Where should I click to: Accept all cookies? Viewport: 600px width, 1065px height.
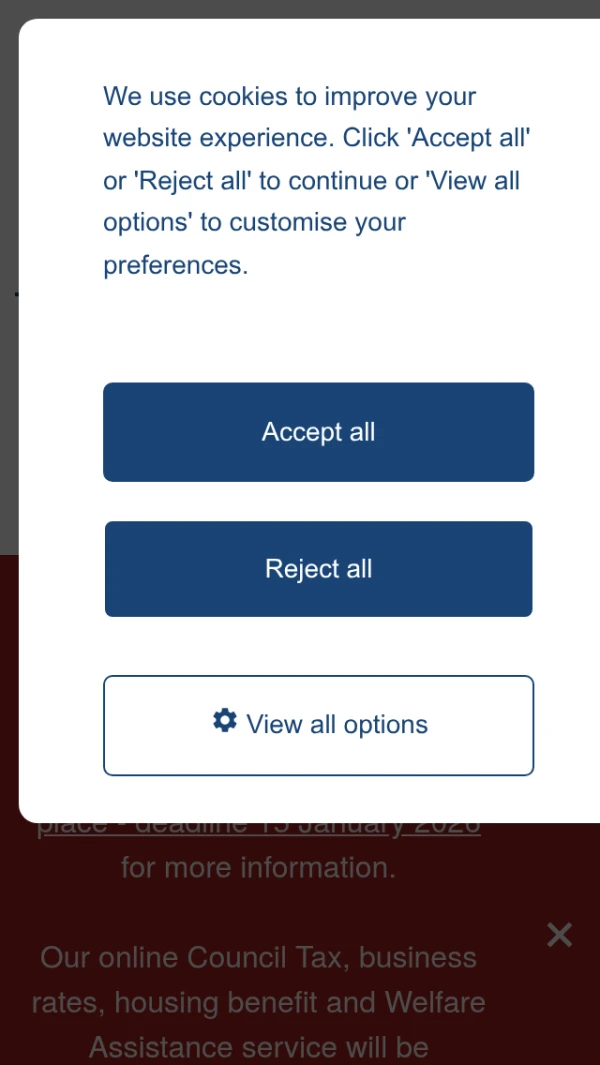pyautogui.click(x=318, y=432)
